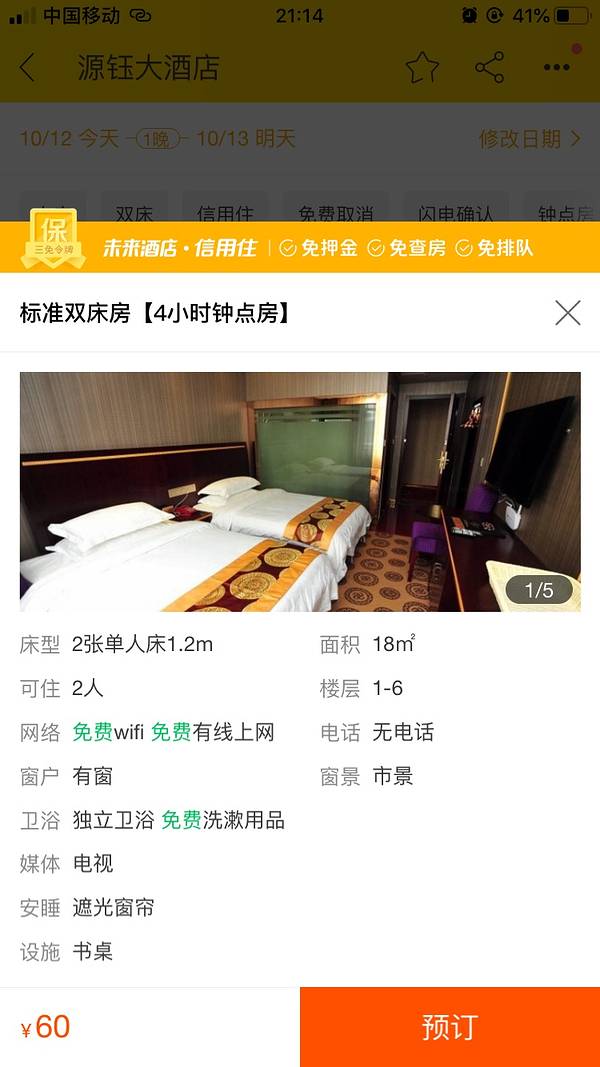600x1067 pixels.
Task: Tap the 预订 button to book the room
Action: (x=449, y=1027)
